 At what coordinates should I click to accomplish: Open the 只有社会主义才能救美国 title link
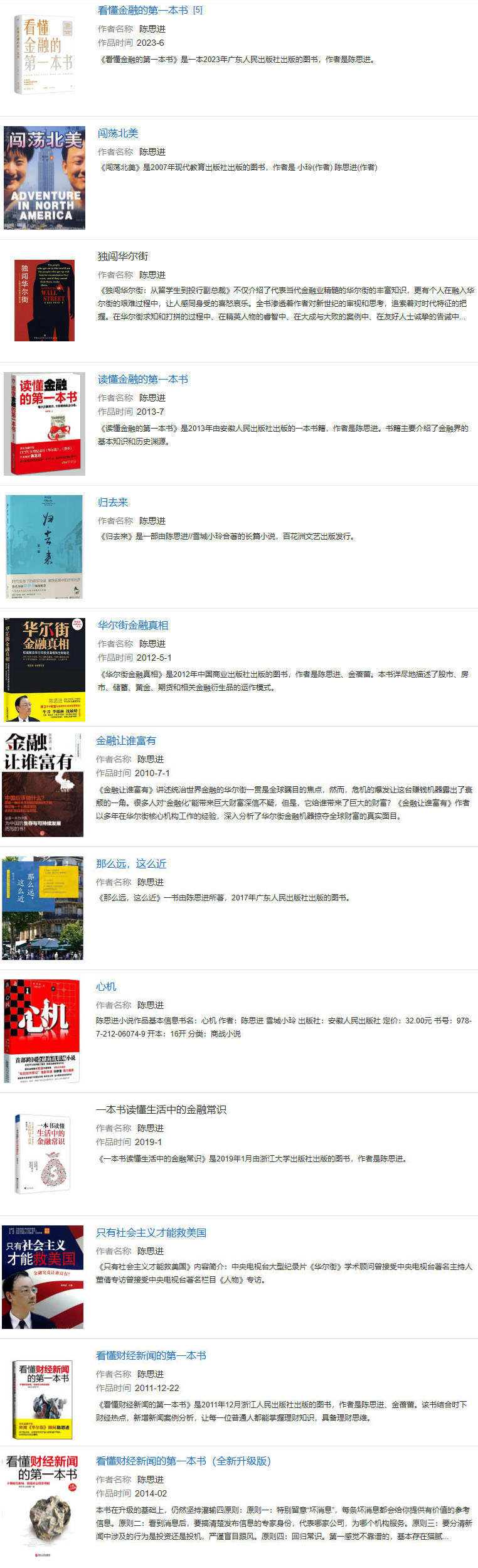point(151,1233)
